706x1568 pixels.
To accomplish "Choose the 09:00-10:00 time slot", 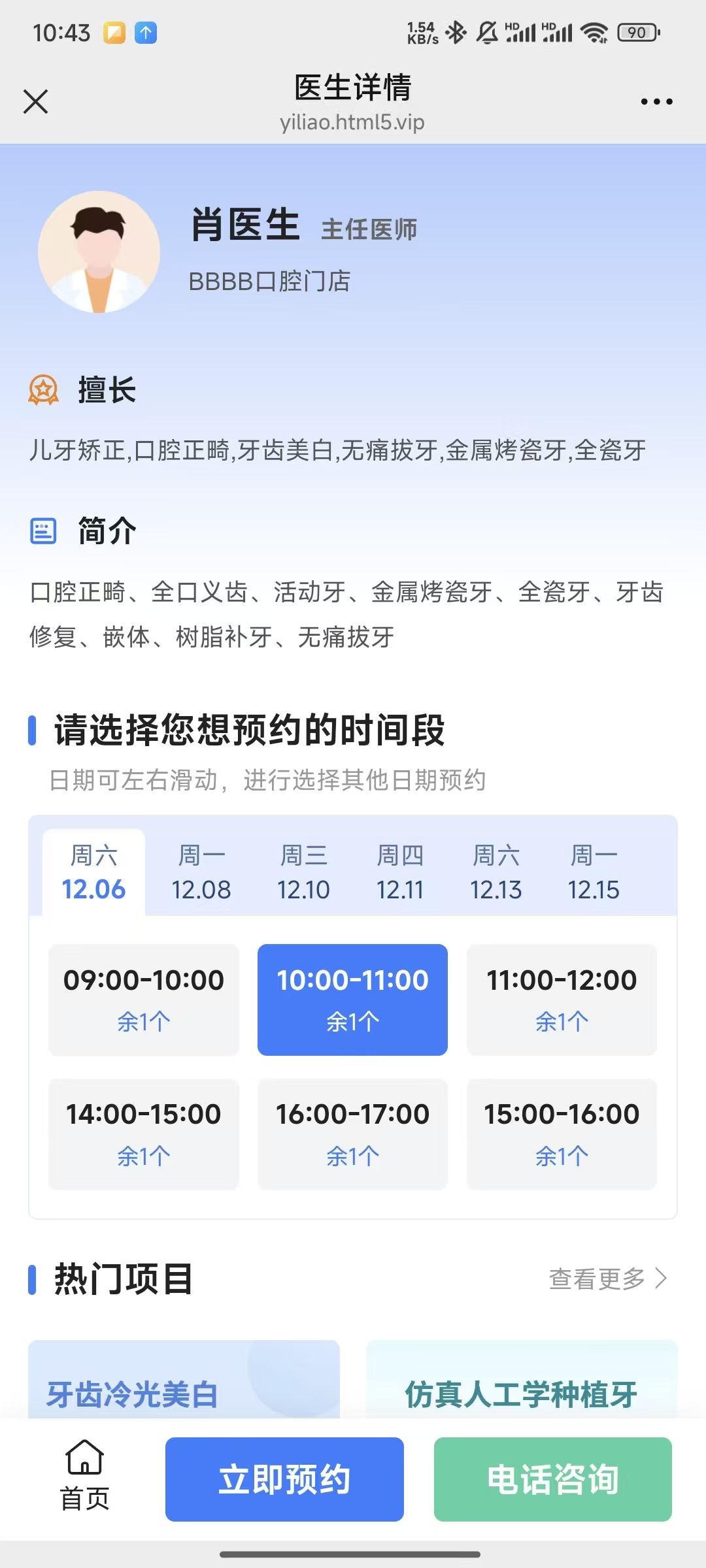I will (144, 1000).
